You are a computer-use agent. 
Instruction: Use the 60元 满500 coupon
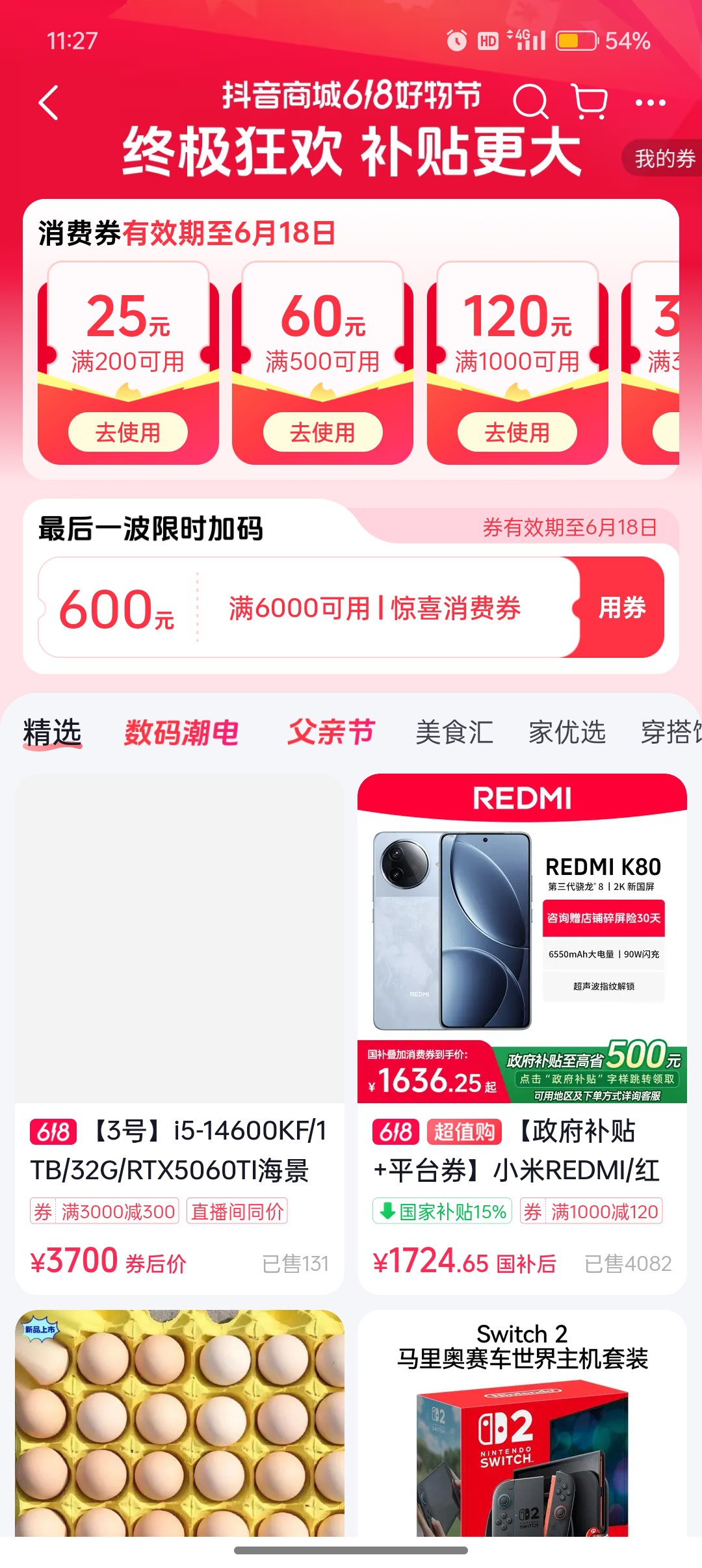tap(322, 432)
